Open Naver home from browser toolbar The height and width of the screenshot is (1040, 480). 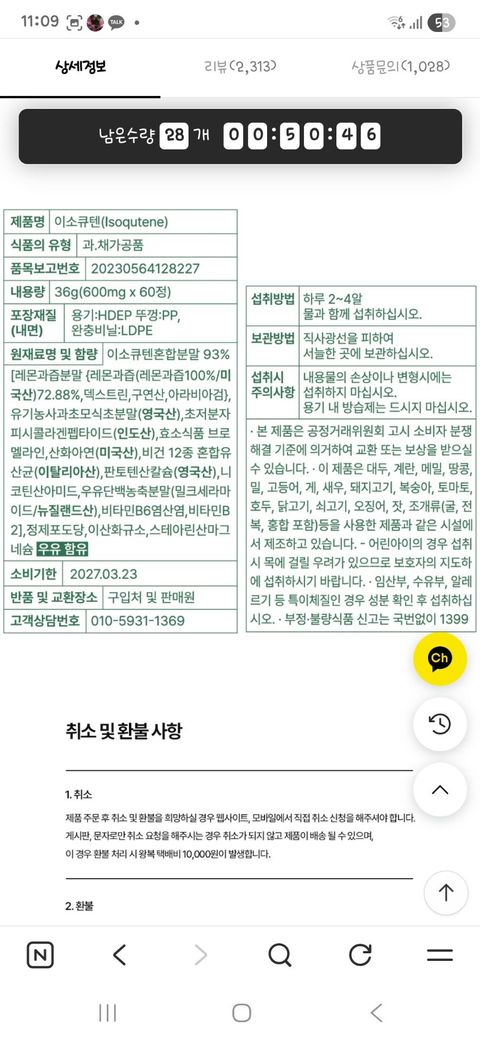pyautogui.click(x=40, y=955)
